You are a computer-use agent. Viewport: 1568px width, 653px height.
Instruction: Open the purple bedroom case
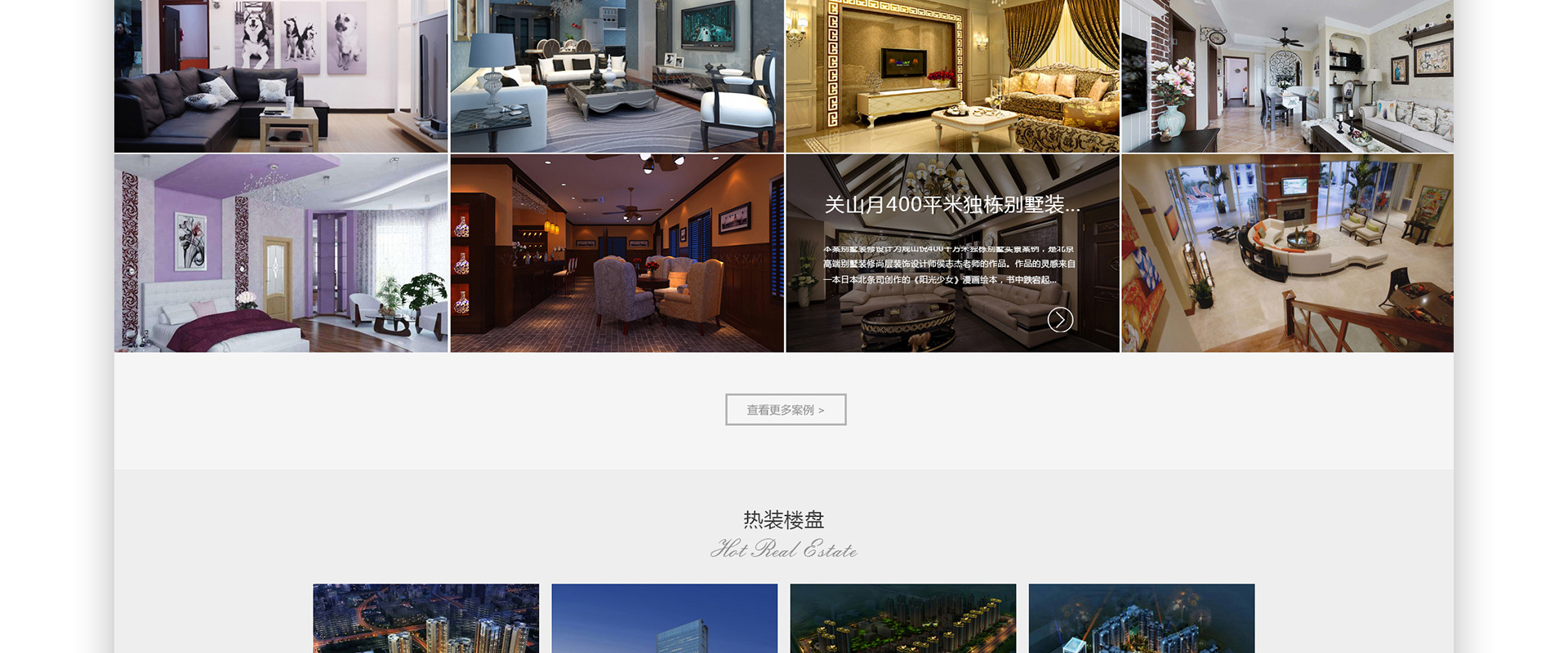coord(281,253)
